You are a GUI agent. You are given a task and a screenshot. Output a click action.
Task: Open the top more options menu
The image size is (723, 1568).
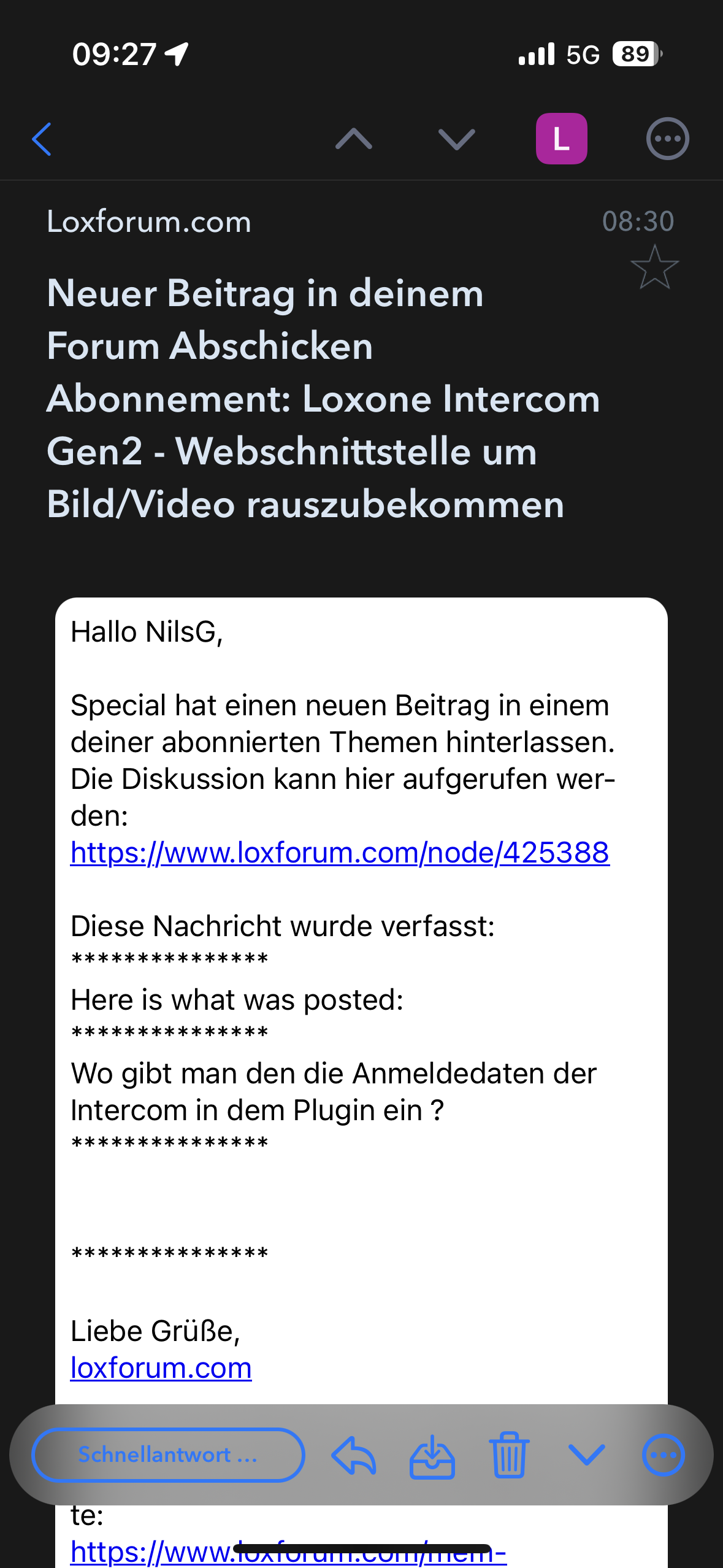[667, 139]
